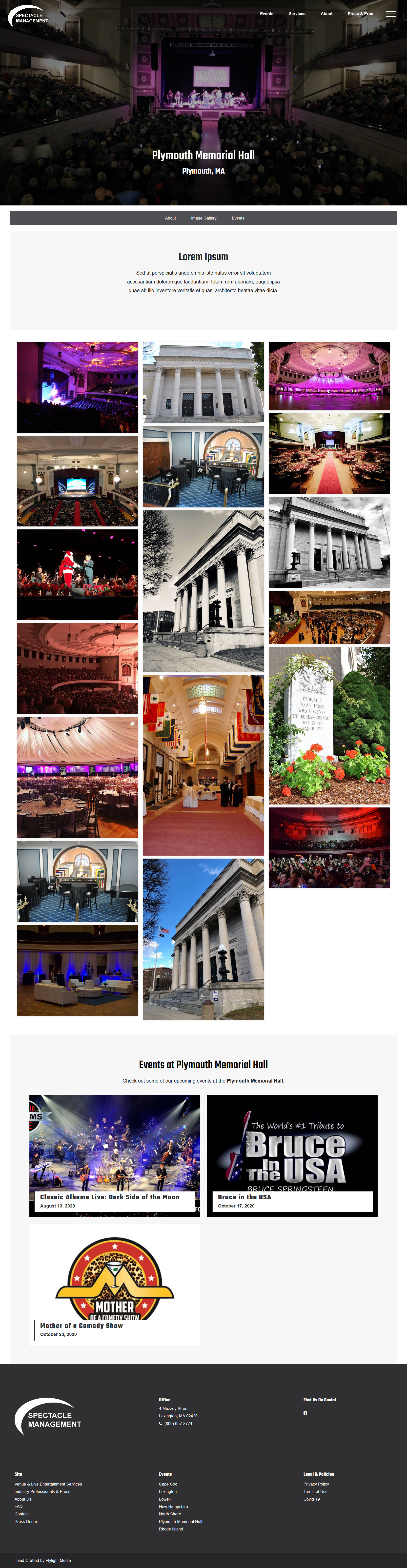This screenshot has height=1568, width=407.
Task: Jump to the Image Gallery section
Action: point(203,218)
